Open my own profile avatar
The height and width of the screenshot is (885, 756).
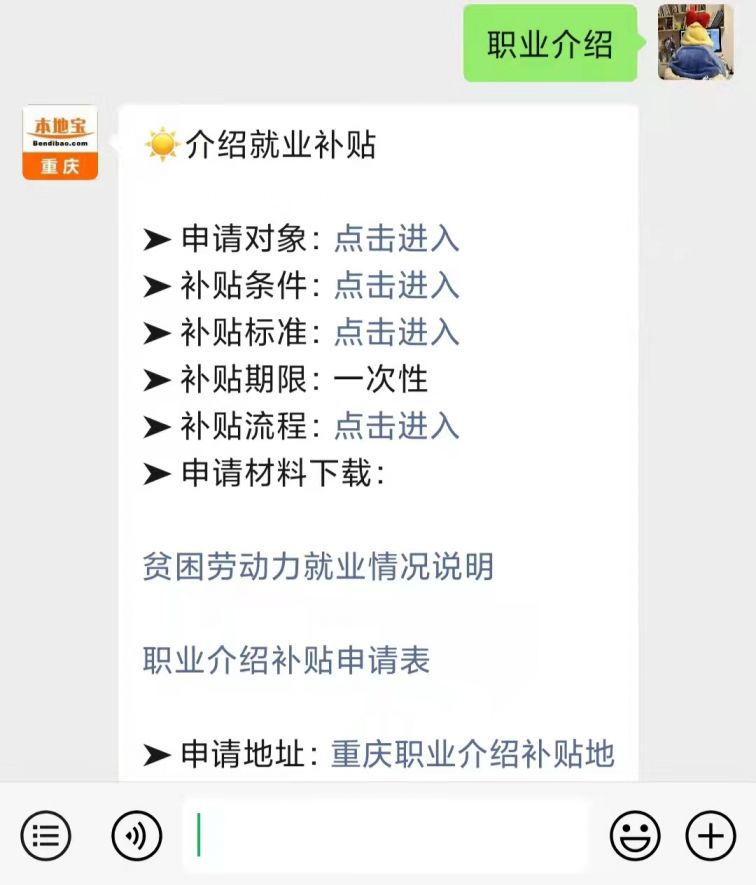pos(695,42)
